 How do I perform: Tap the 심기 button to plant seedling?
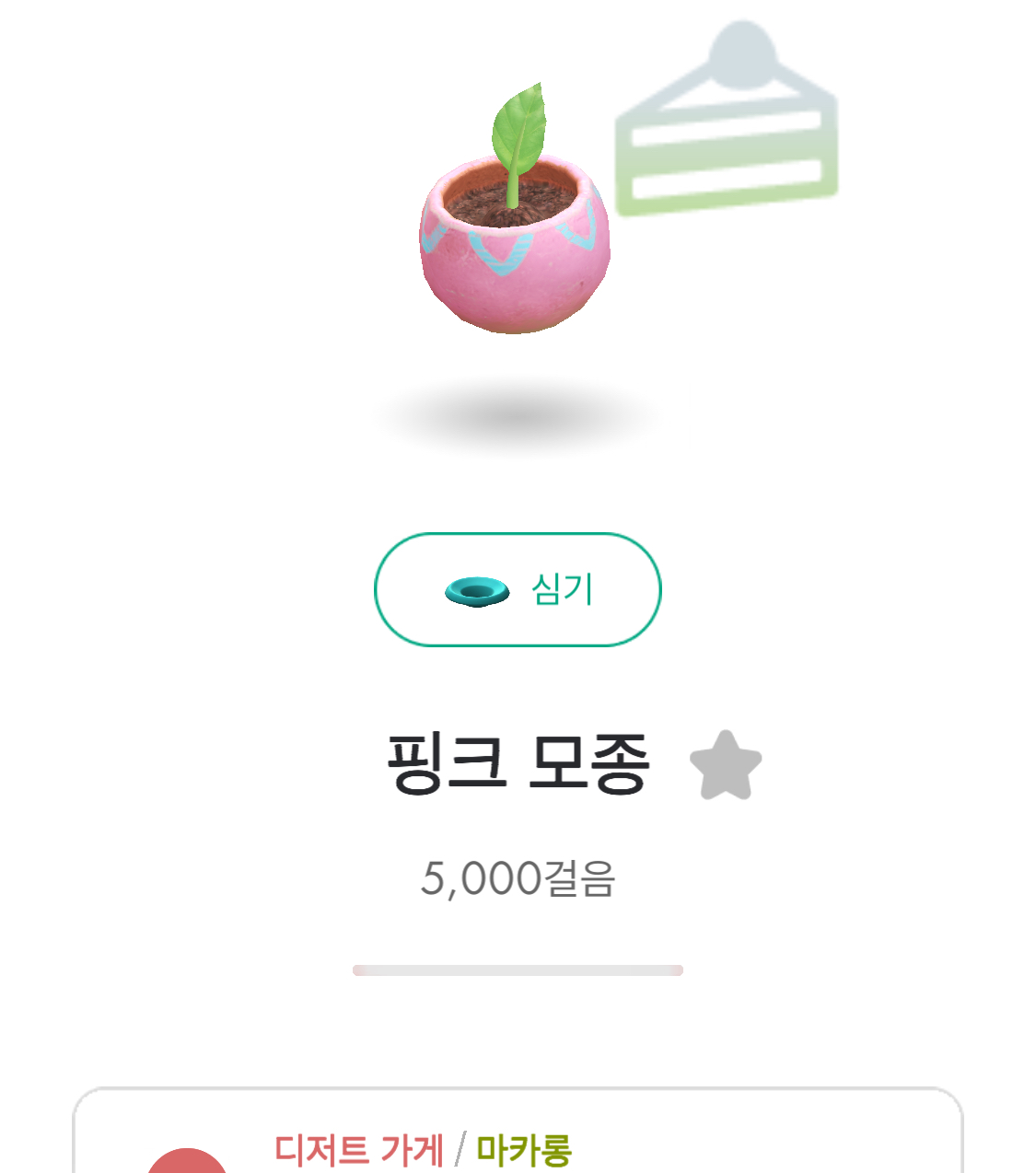[518, 589]
